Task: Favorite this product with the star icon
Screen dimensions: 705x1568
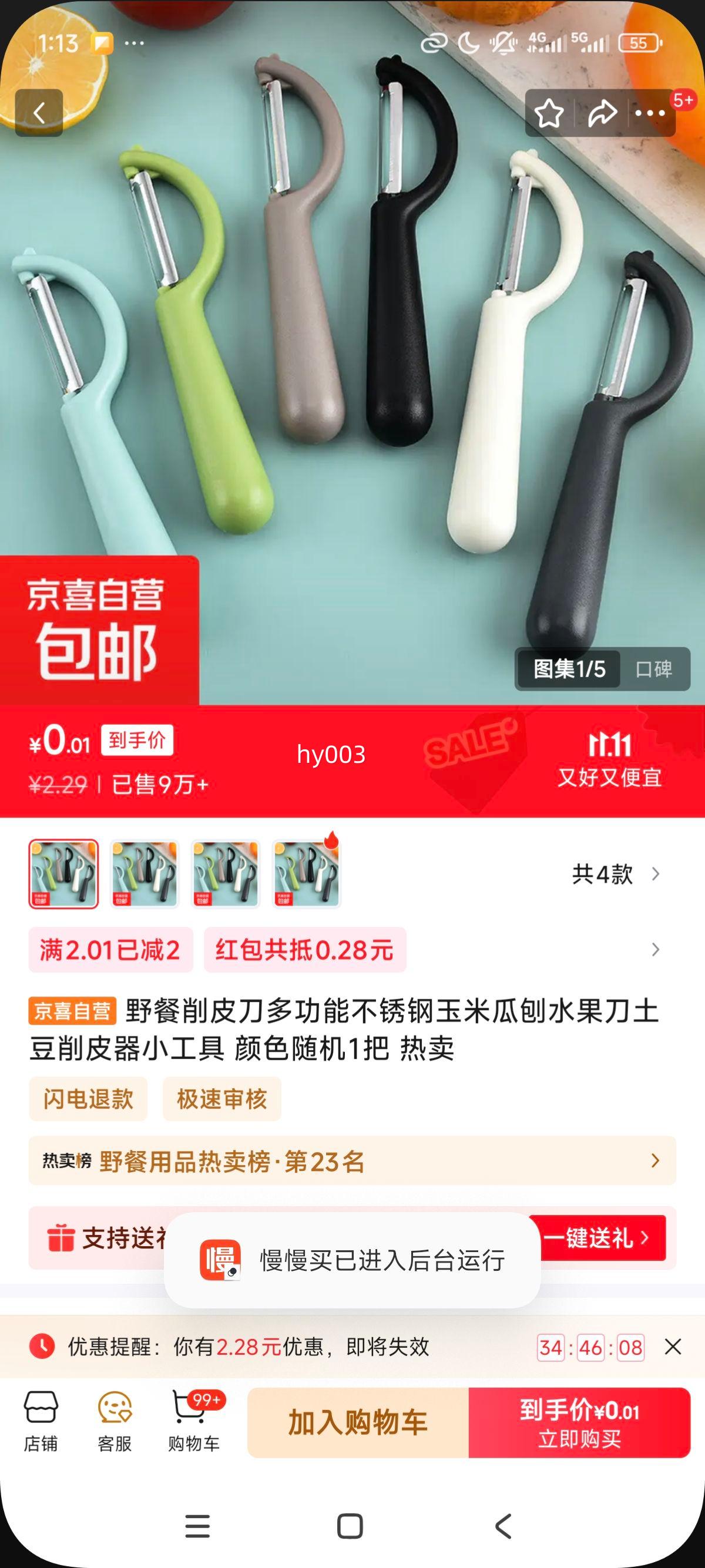Action: click(x=549, y=113)
